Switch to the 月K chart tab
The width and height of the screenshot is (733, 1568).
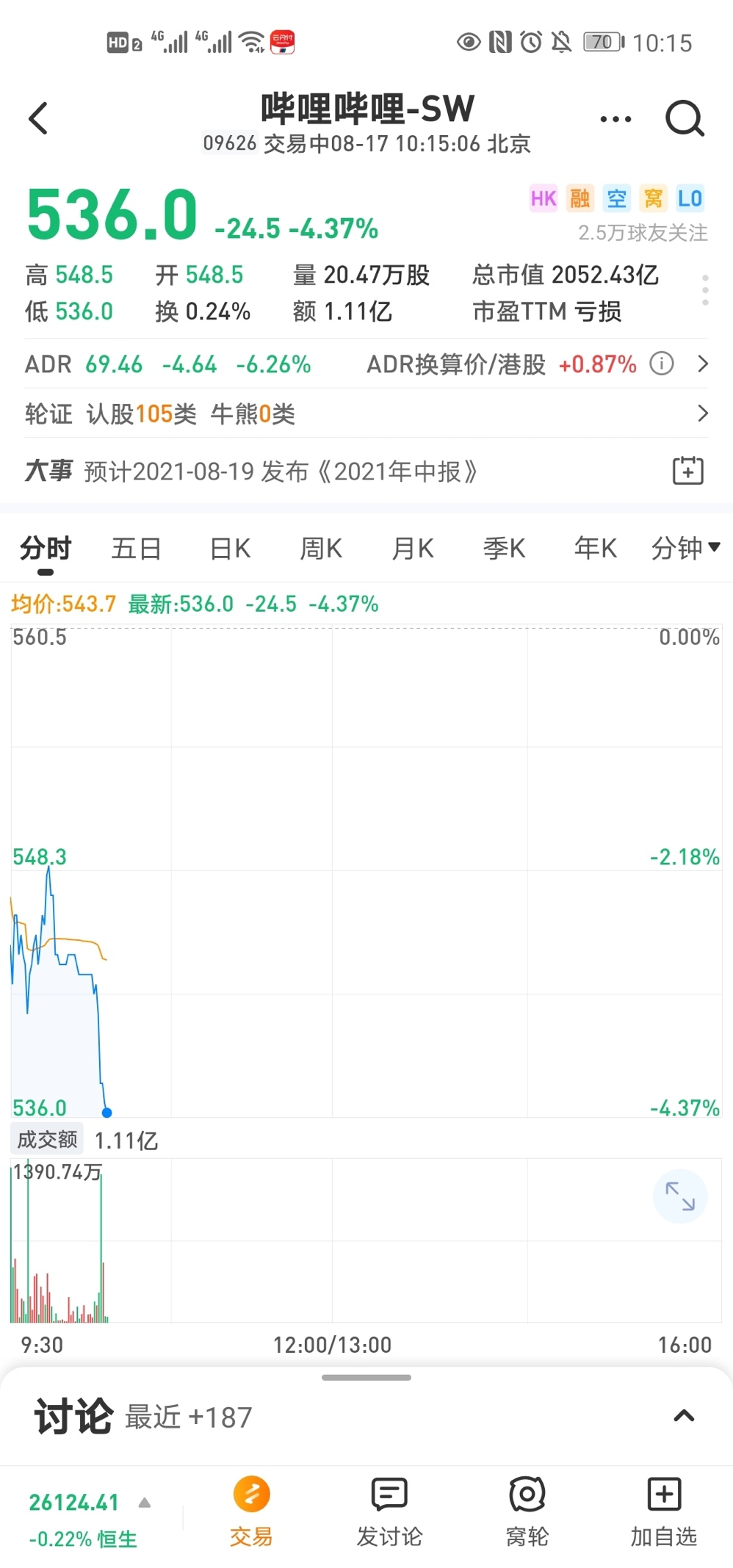[x=413, y=549]
